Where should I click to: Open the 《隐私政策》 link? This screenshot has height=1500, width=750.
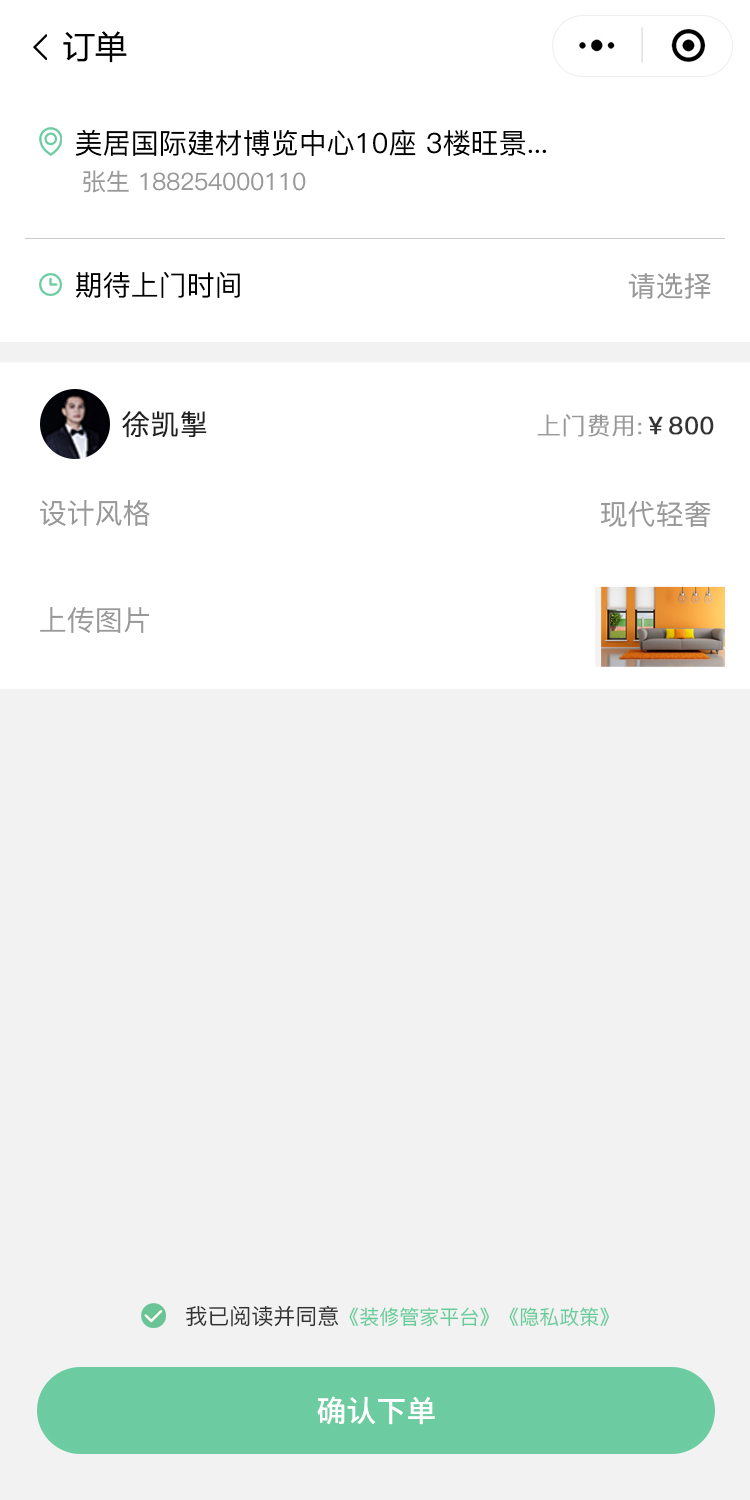(x=559, y=1317)
